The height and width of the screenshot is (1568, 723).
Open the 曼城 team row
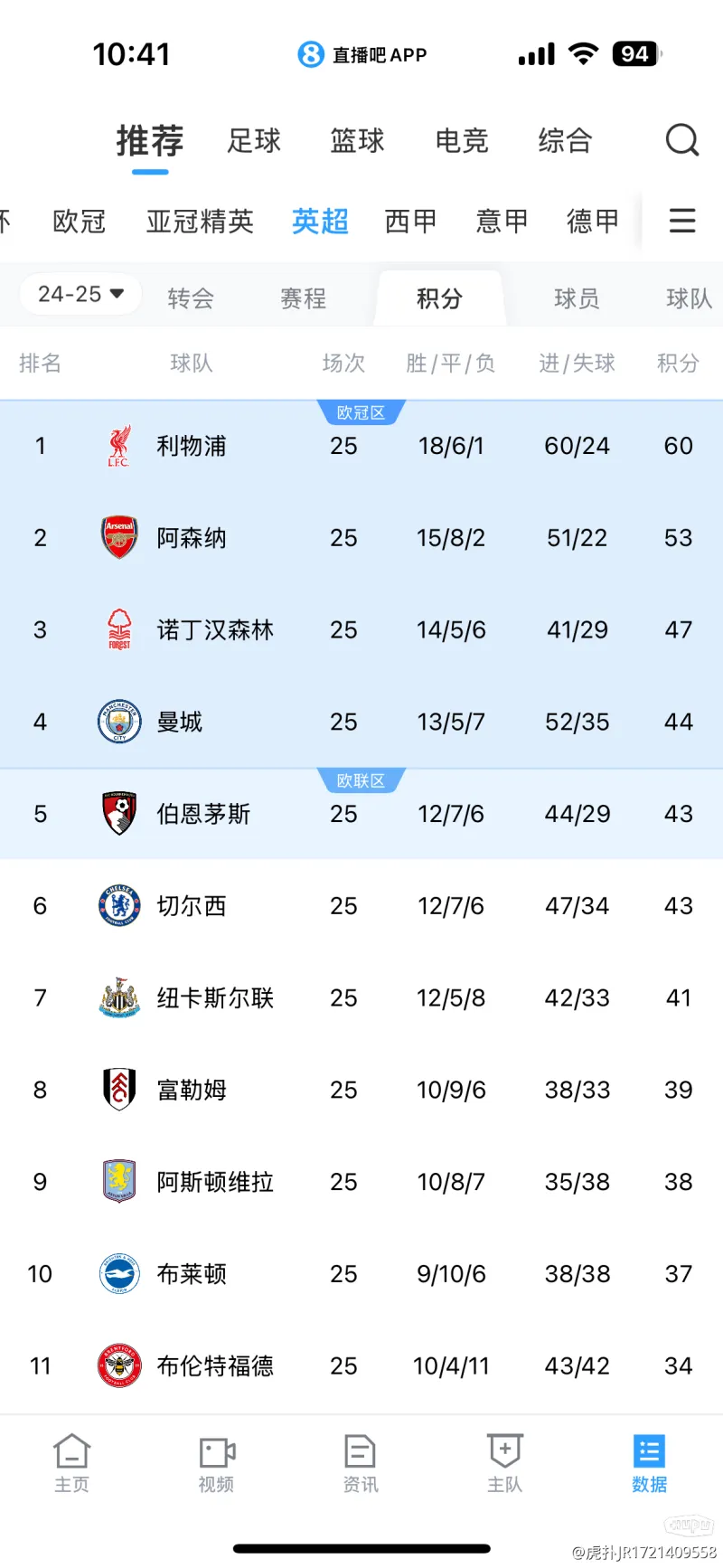point(361,722)
